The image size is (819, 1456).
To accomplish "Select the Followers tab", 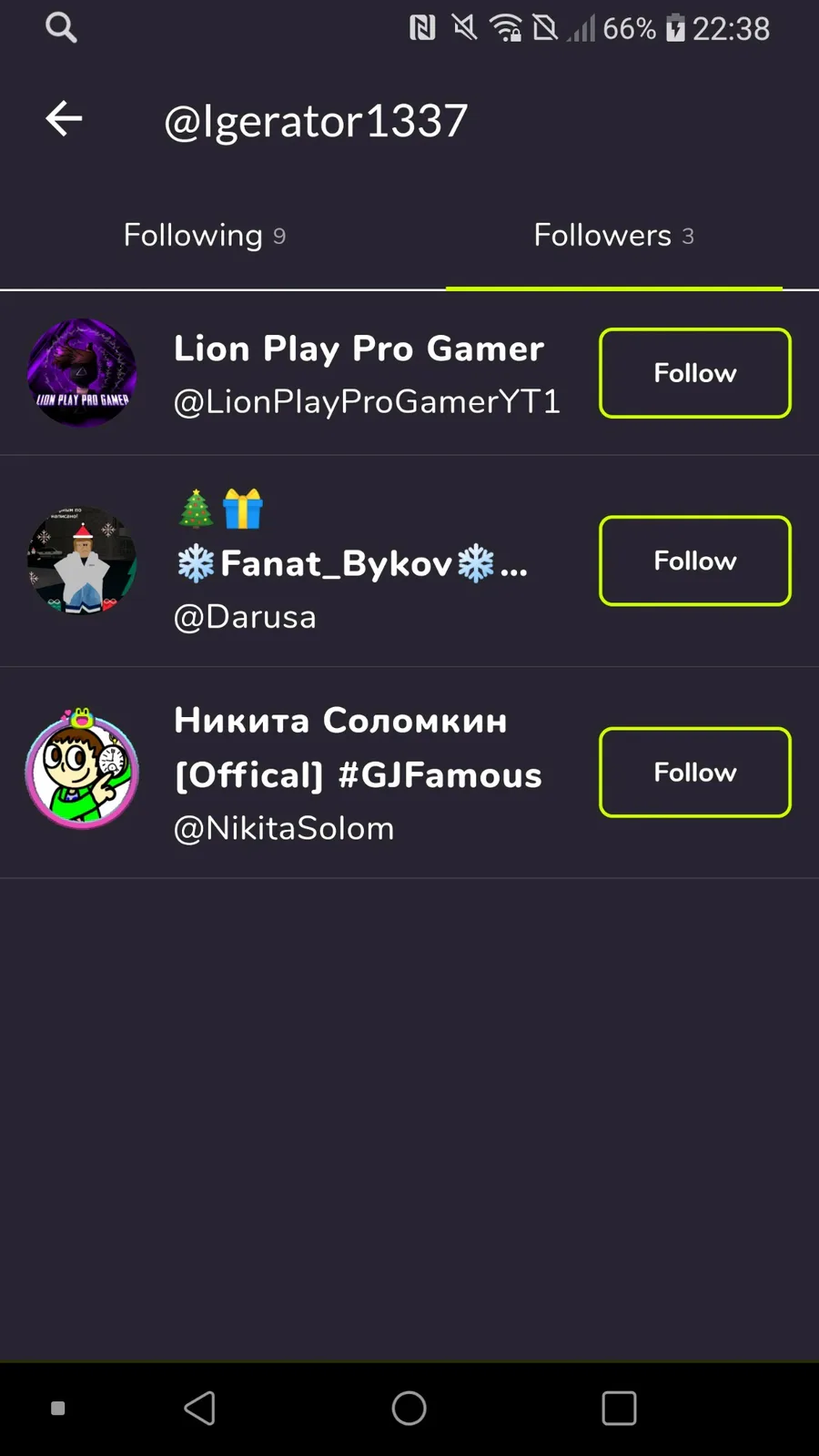I will (613, 236).
